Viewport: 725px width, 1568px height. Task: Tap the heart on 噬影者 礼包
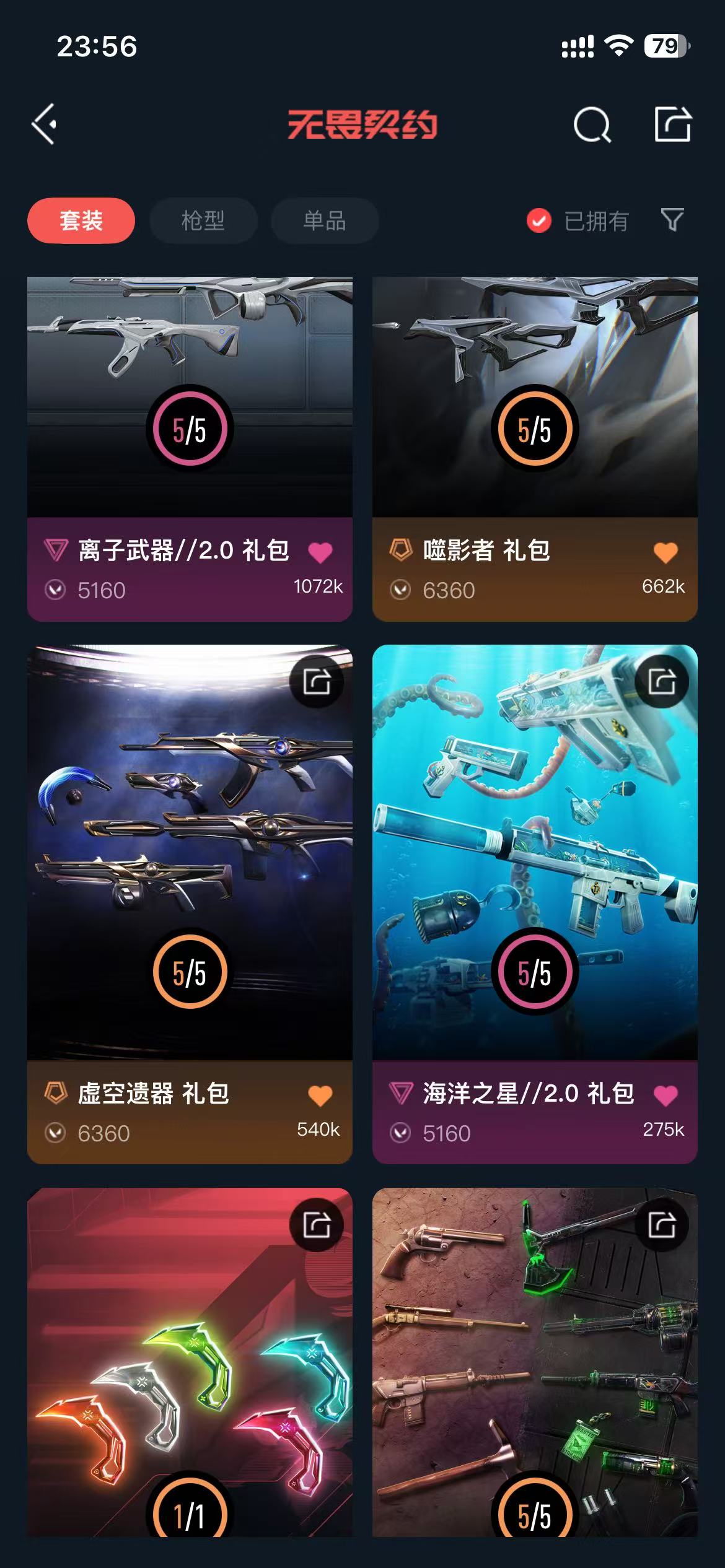click(x=666, y=552)
